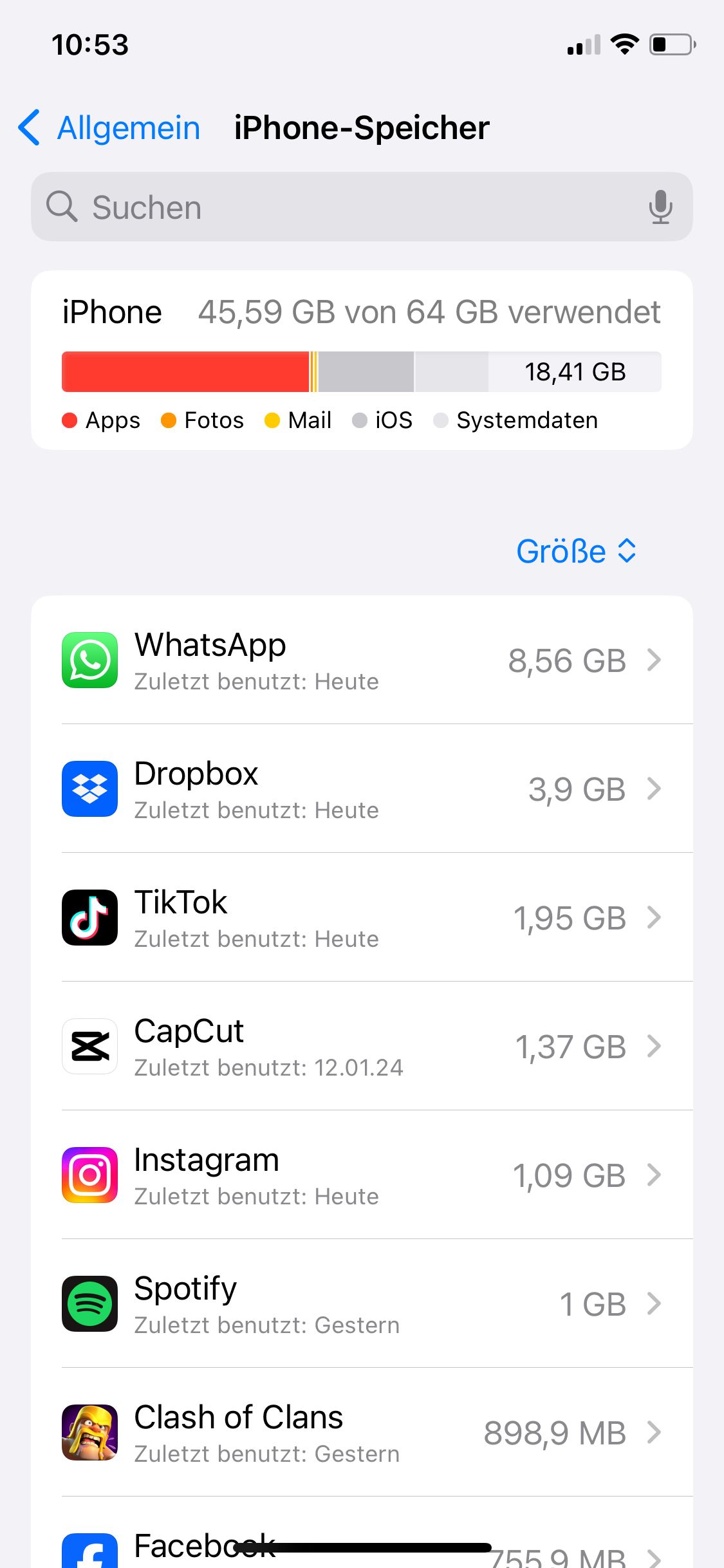Viewport: 724px width, 1568px height.
Task: Go back to Allgemein settings
Action: coord(109,127)
